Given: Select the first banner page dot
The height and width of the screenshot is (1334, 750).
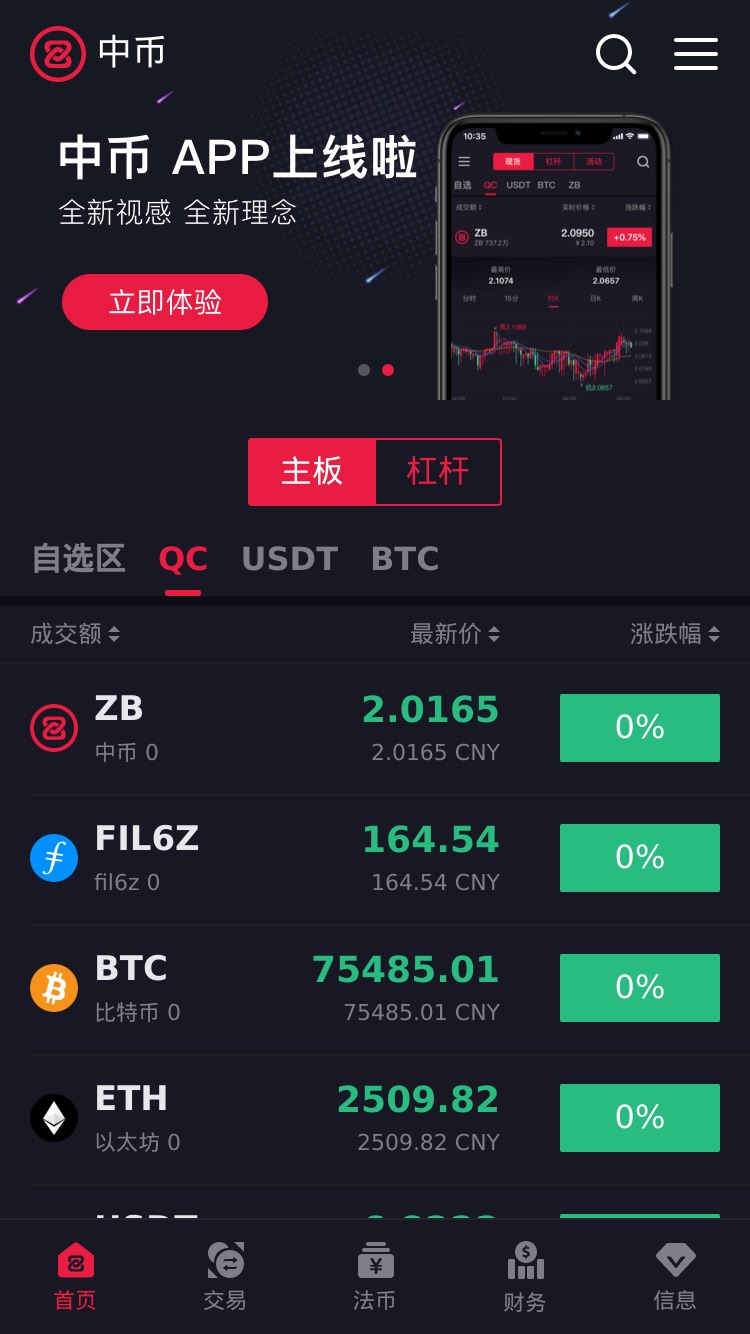Looking at the screenshot, I should click(x=364, y=370).
